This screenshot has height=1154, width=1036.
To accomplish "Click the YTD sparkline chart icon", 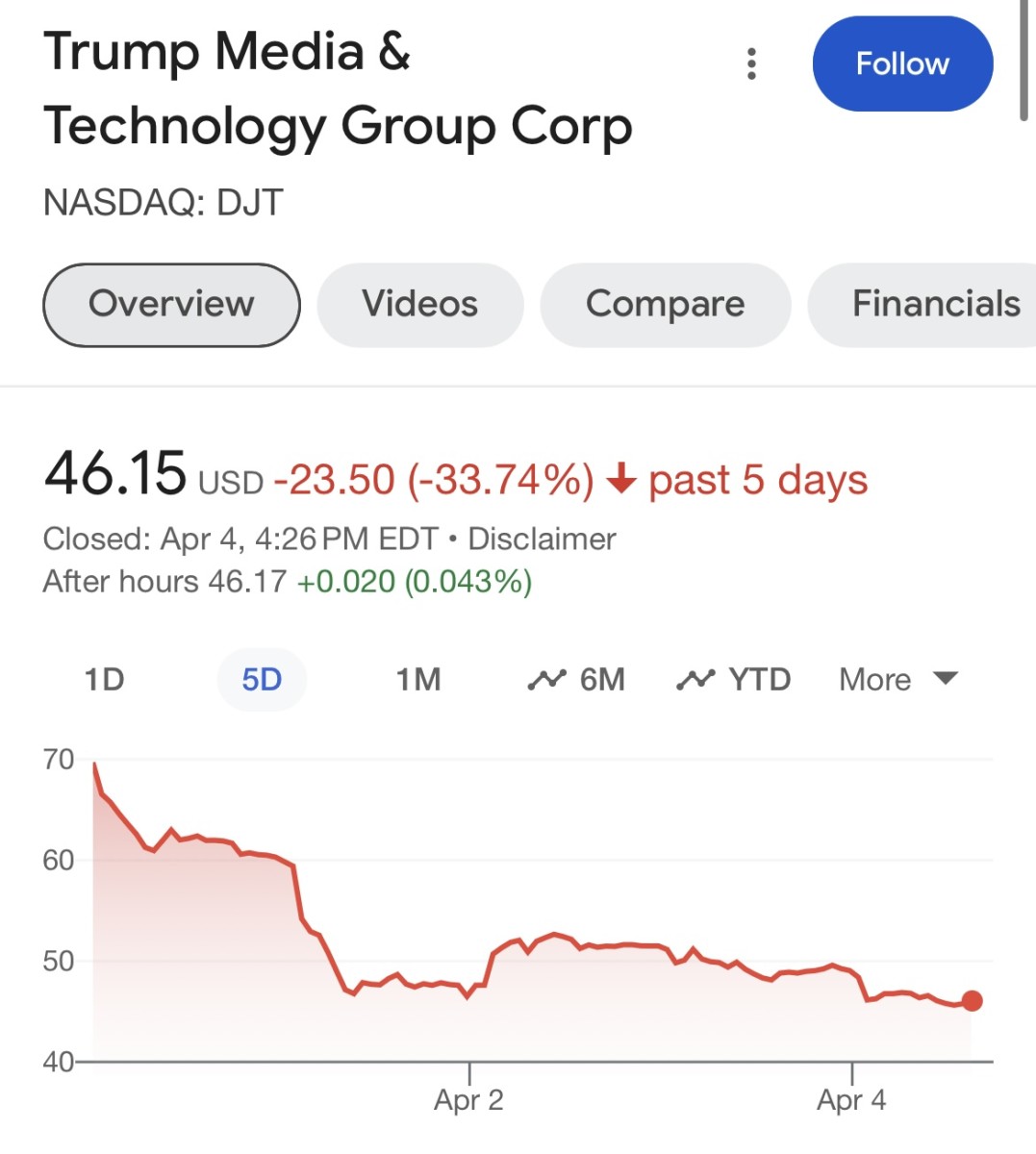I will click(696, 678).
